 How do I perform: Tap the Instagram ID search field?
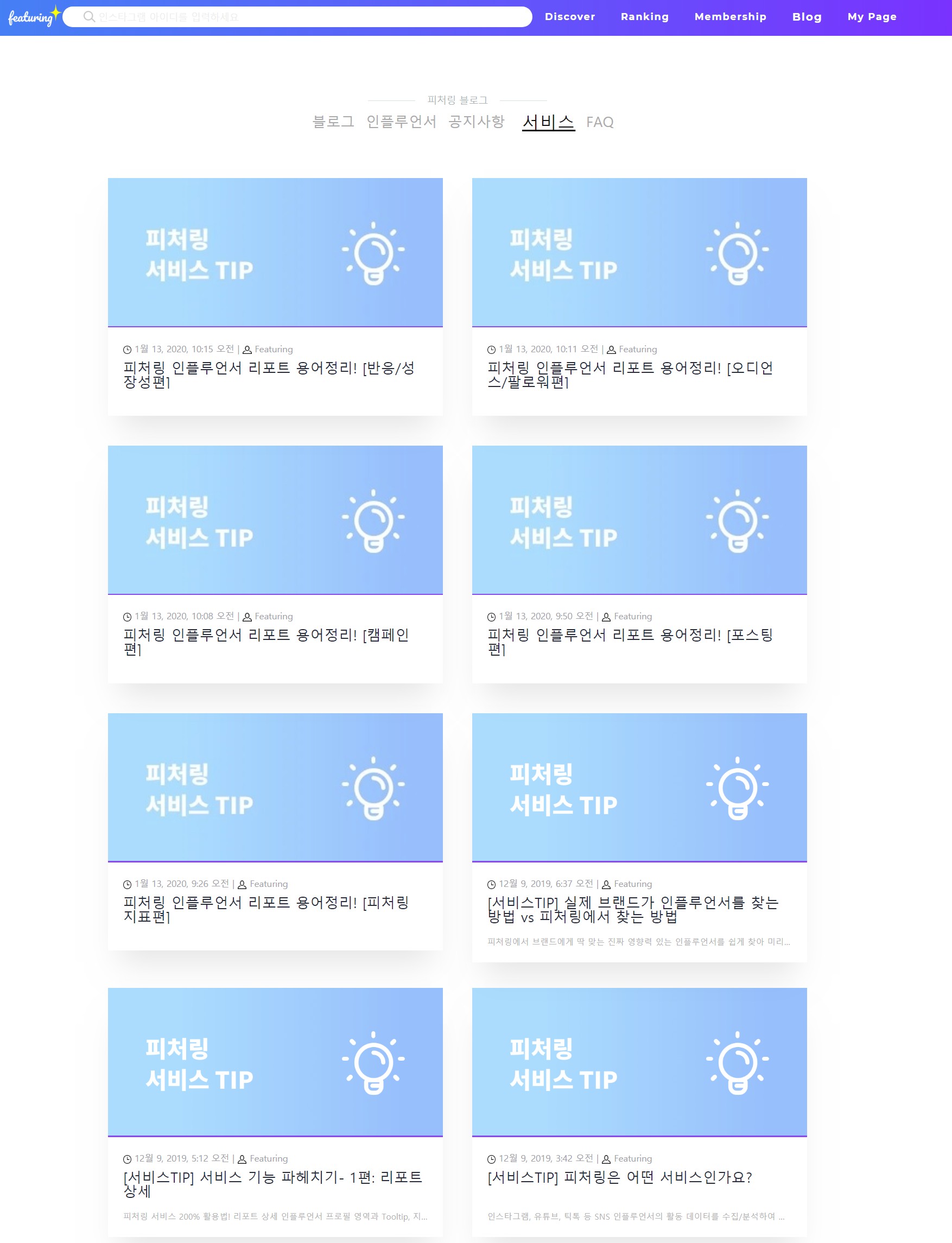(x=306, y=17)
